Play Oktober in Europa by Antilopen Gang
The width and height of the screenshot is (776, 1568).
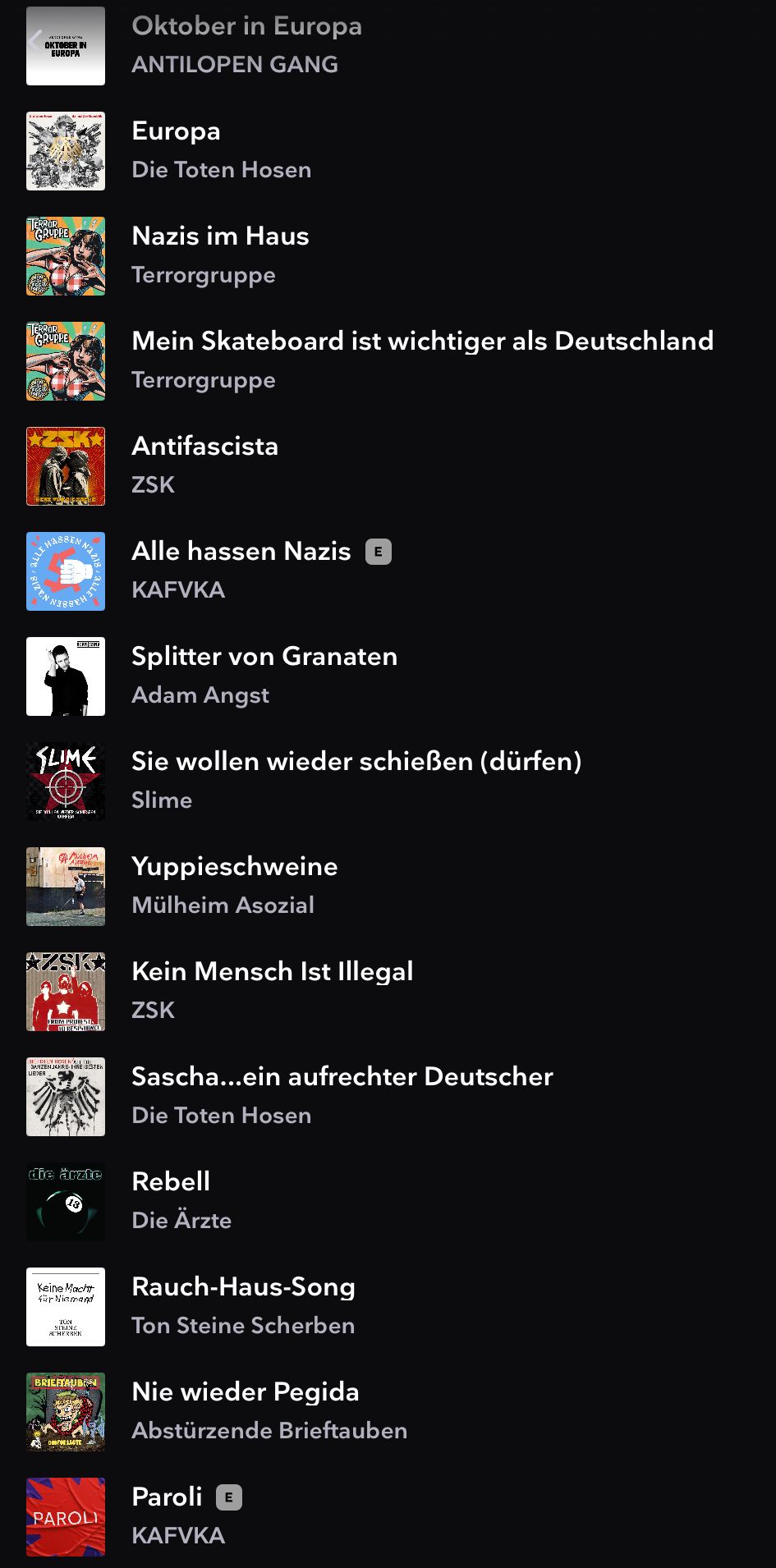pos(246,44)
